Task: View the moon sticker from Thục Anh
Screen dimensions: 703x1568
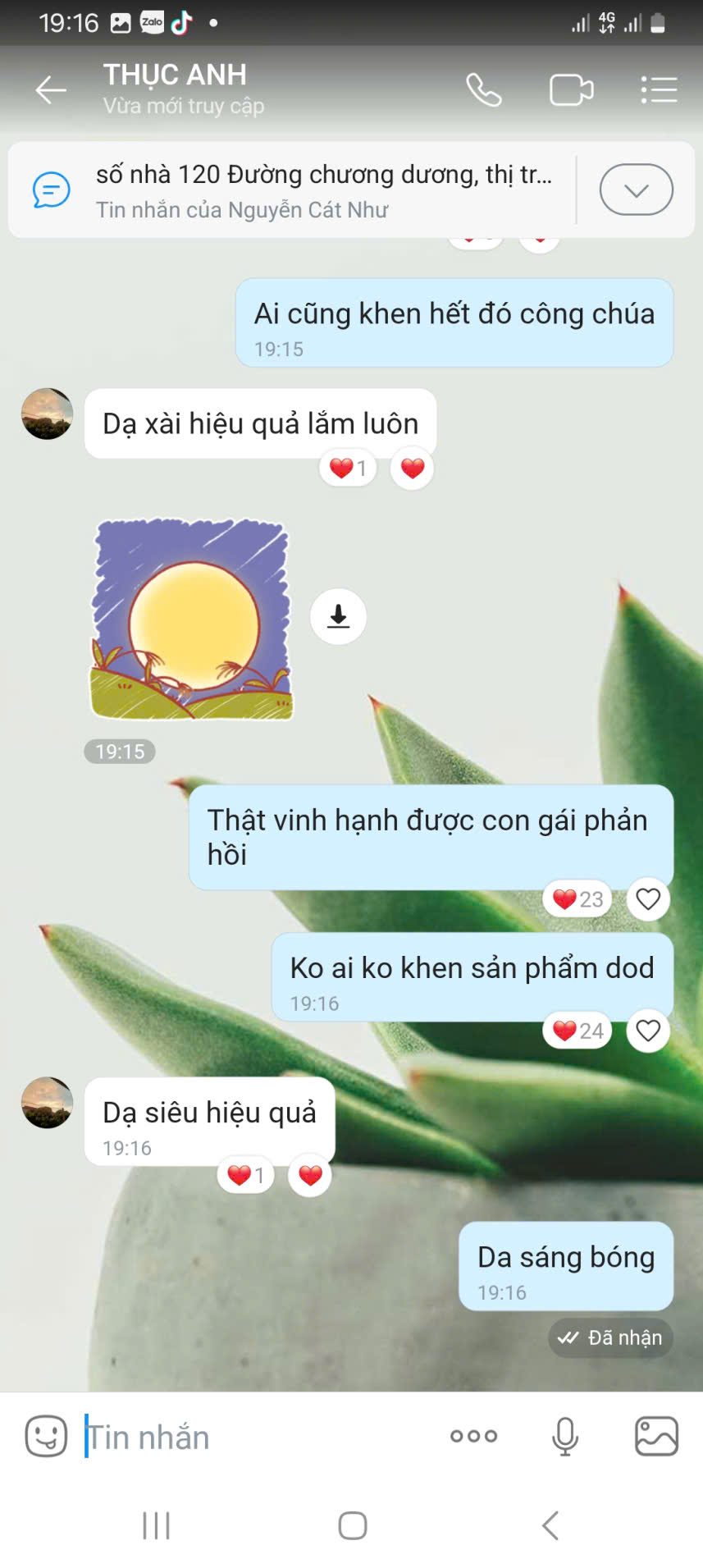Action: (190, 619)
